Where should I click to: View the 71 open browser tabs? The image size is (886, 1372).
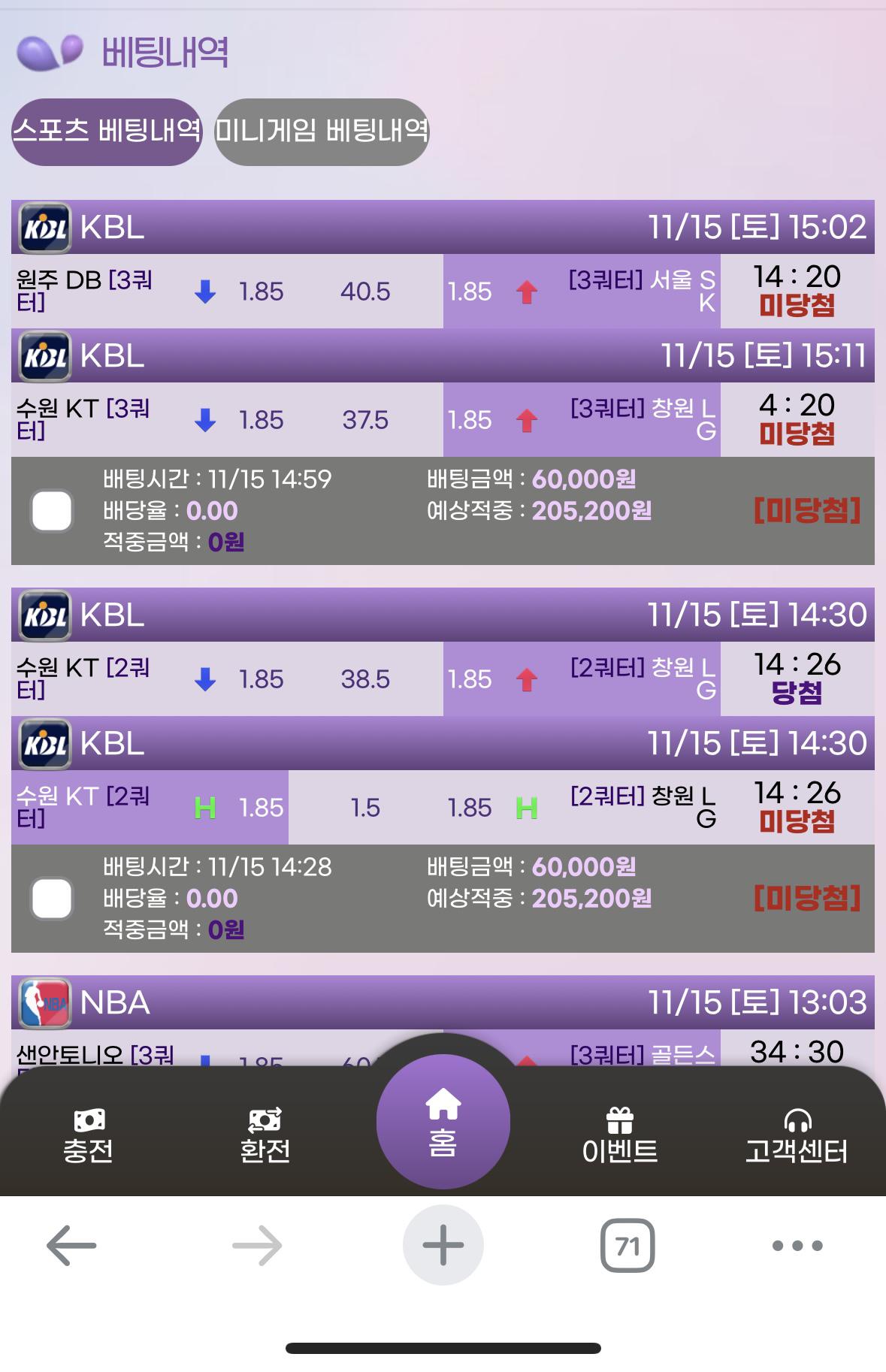point(627,1246)
